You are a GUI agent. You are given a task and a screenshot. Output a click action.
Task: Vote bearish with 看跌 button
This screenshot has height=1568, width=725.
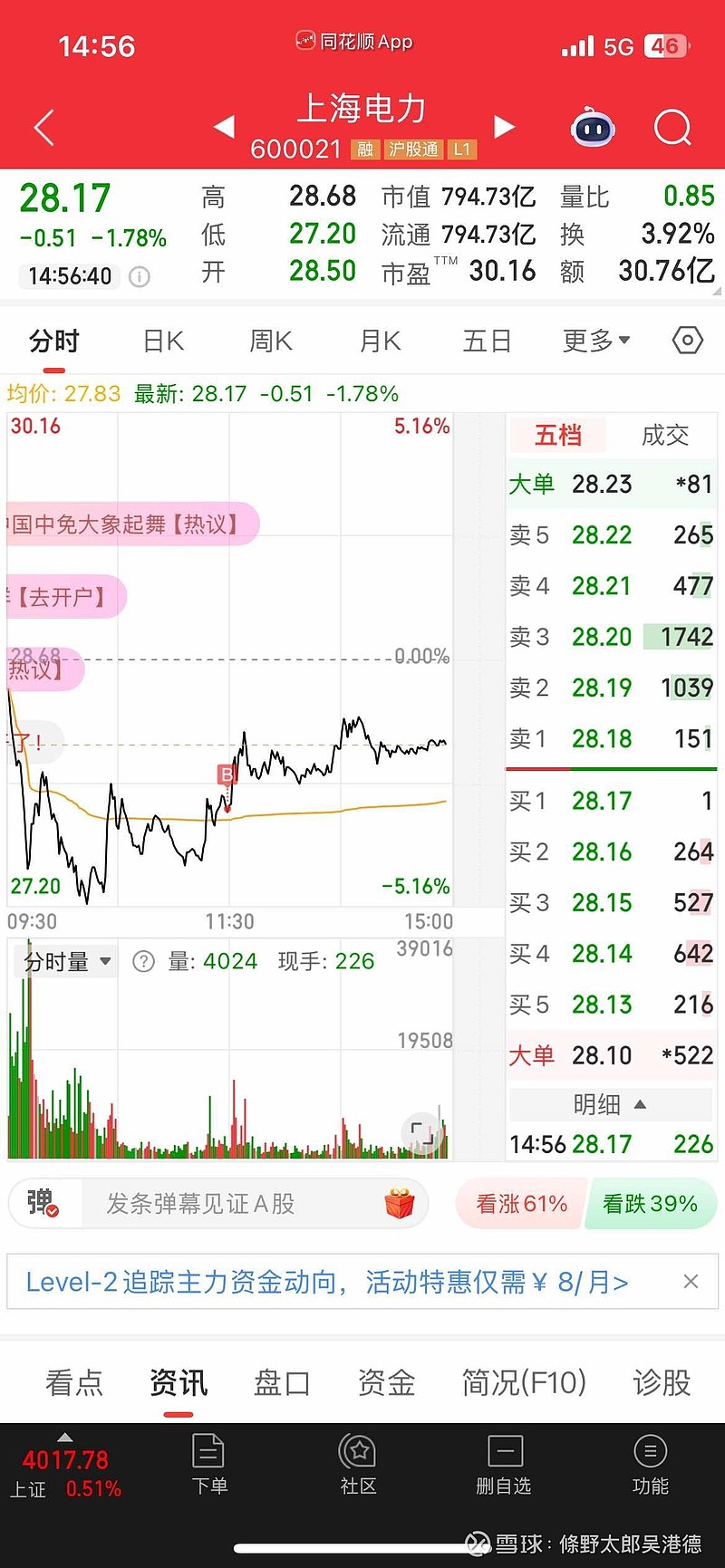click(x=651, y=1204)
